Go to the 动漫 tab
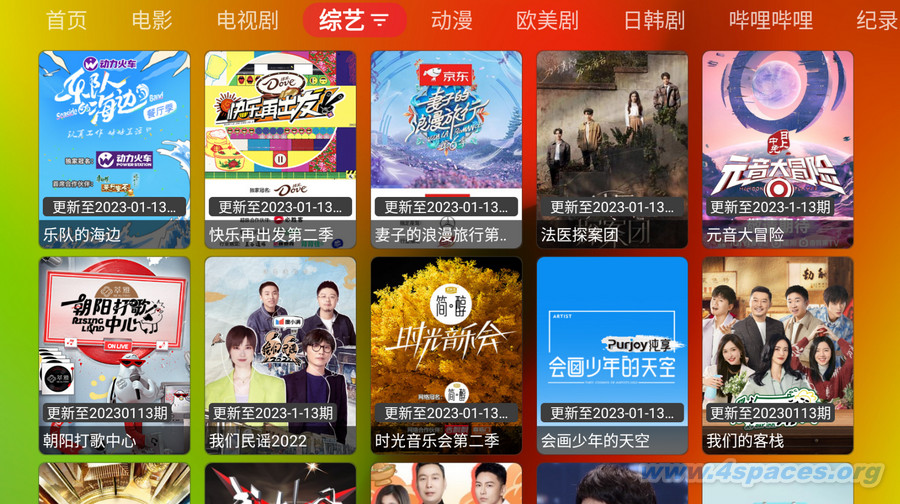 (452, 20)
